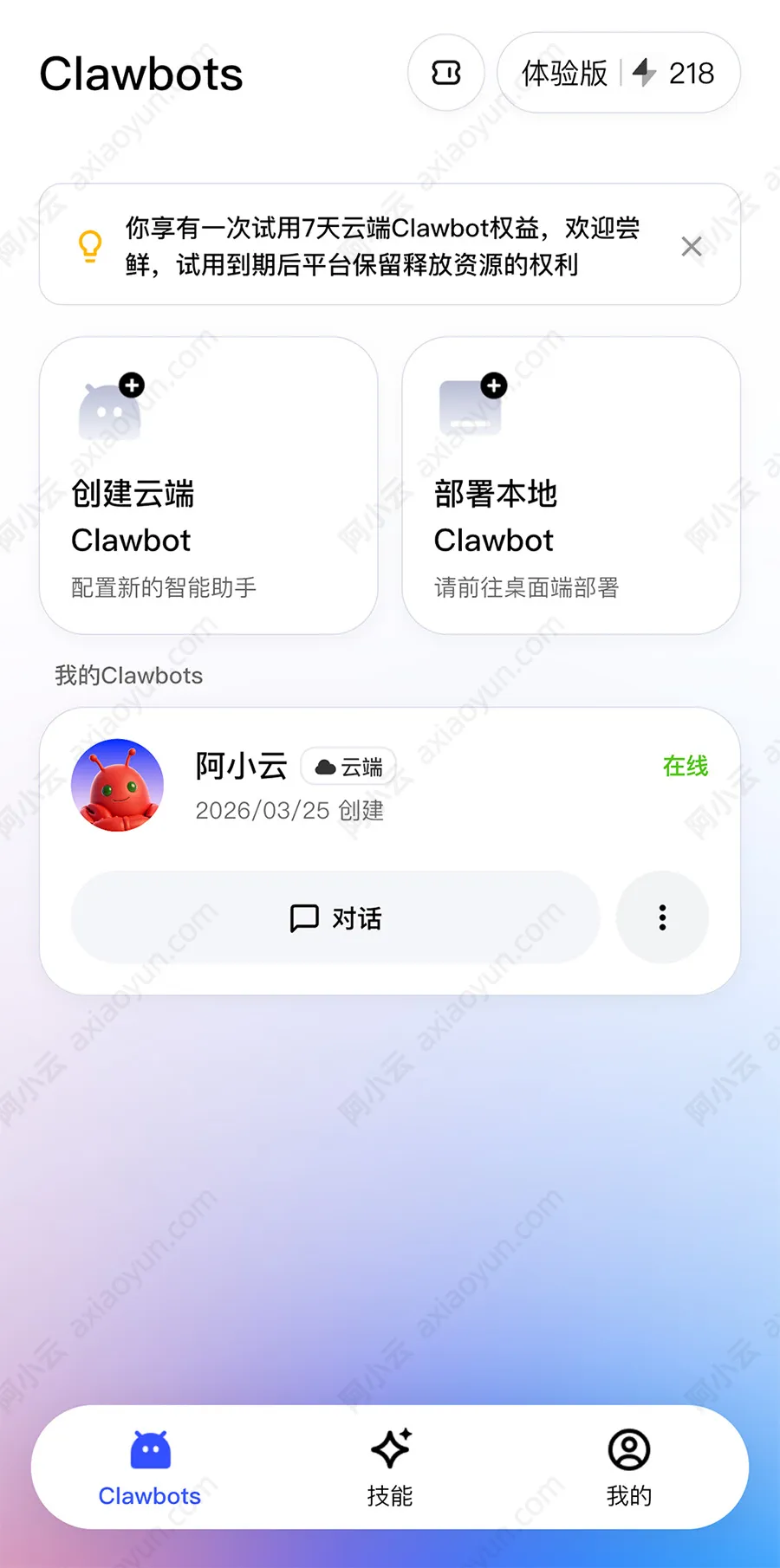The image size is (780, 1568).
Task: Open the more options menu for 阿小云
Action: 662,917
